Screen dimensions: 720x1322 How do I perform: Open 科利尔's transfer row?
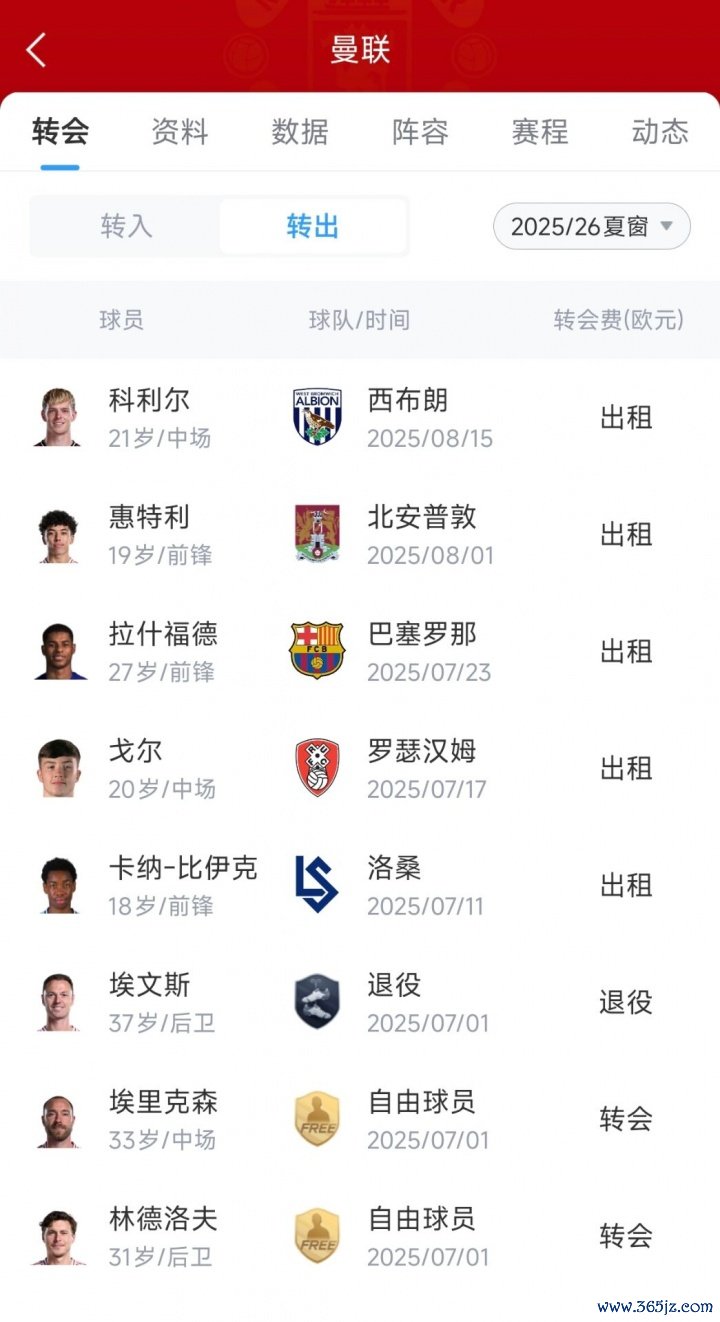360,418
